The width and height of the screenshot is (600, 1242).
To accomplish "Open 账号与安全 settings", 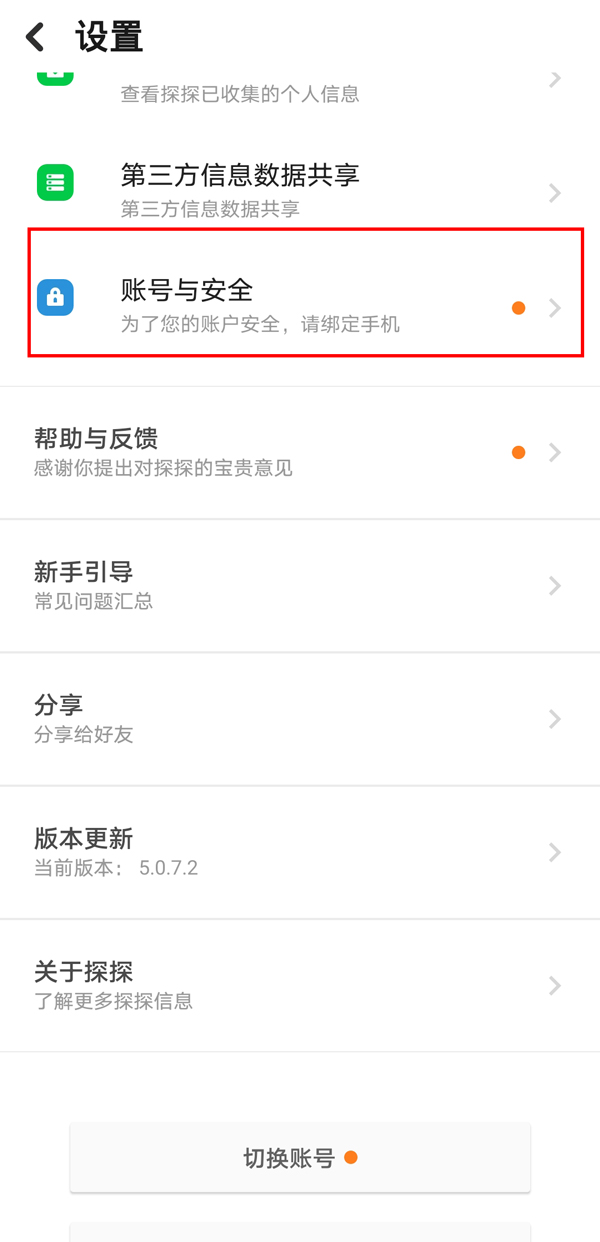I will [300, 306].
